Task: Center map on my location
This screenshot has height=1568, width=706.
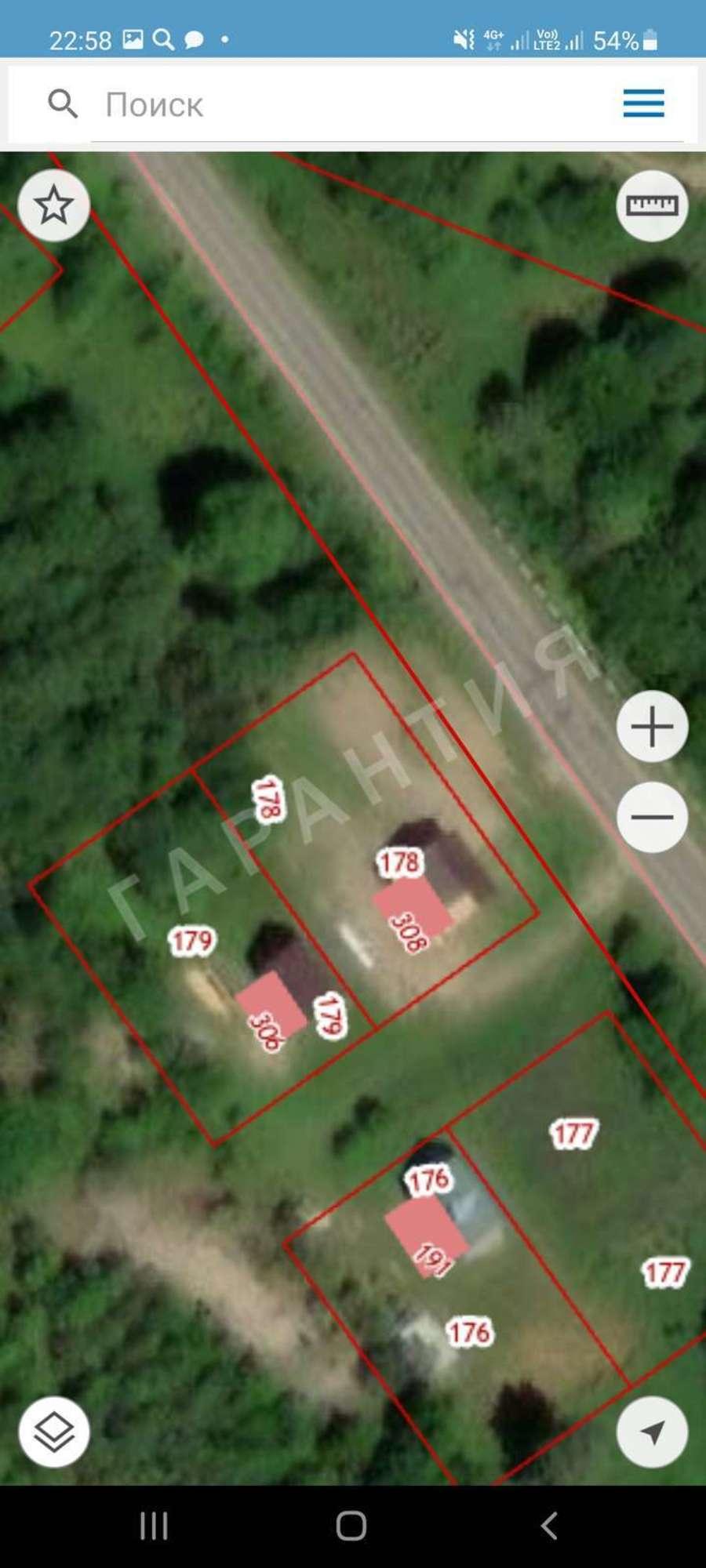Action: (652, 1432)
